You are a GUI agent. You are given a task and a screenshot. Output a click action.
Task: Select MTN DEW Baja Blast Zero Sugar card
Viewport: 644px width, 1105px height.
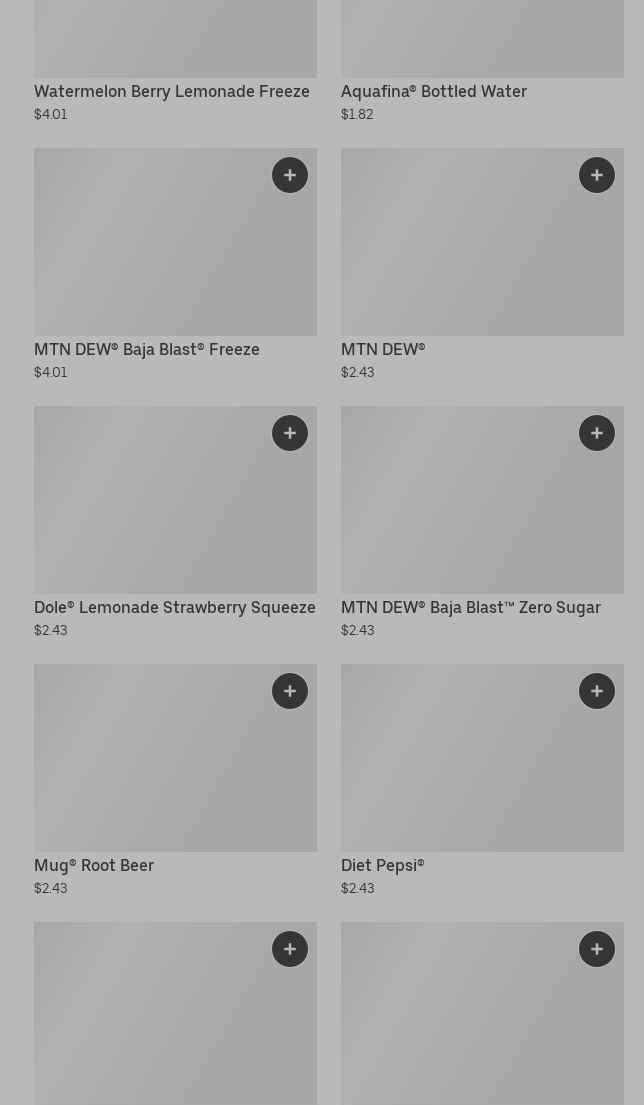471,607
